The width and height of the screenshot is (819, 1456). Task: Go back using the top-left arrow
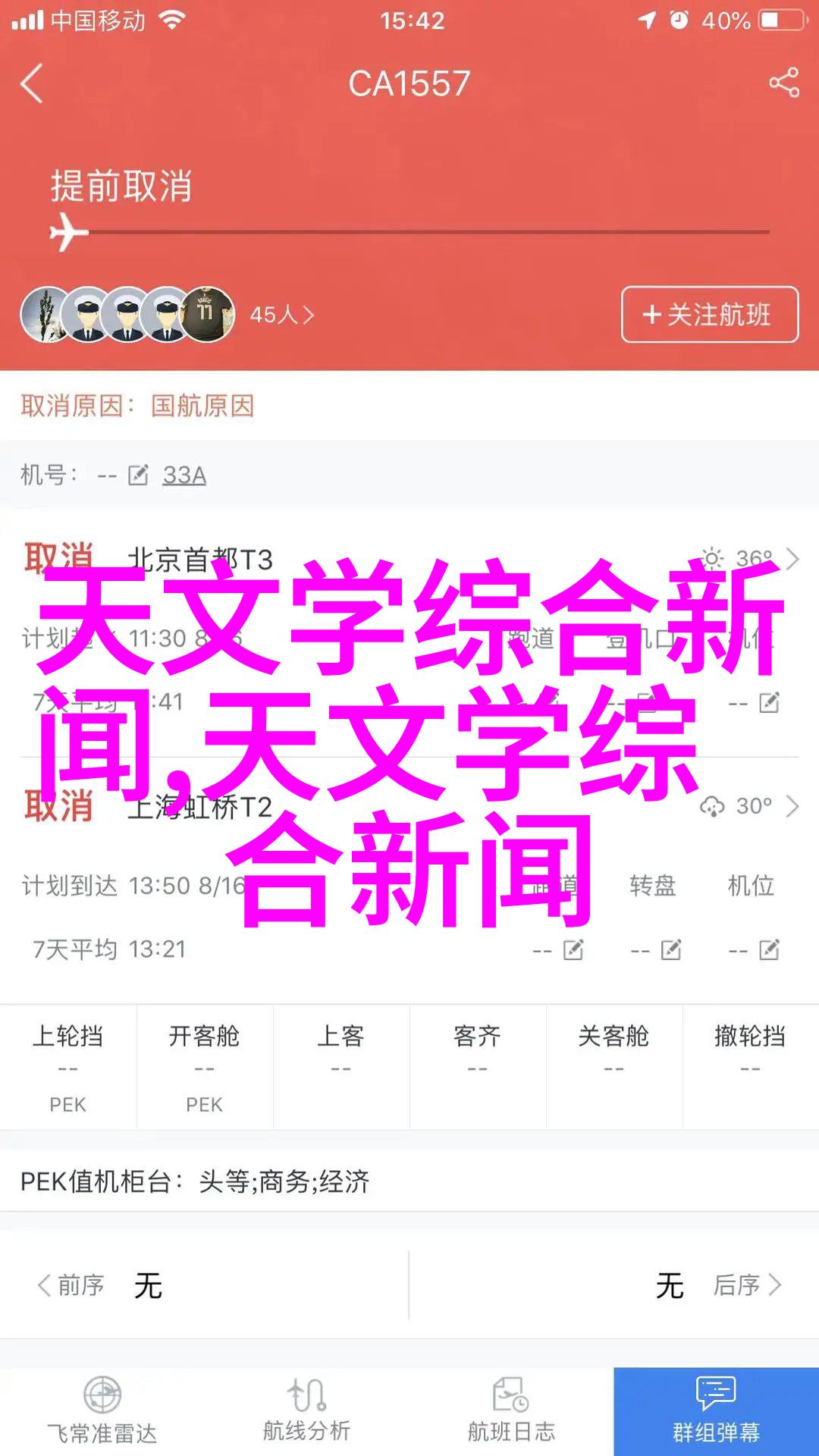click(x=32, y=83)
